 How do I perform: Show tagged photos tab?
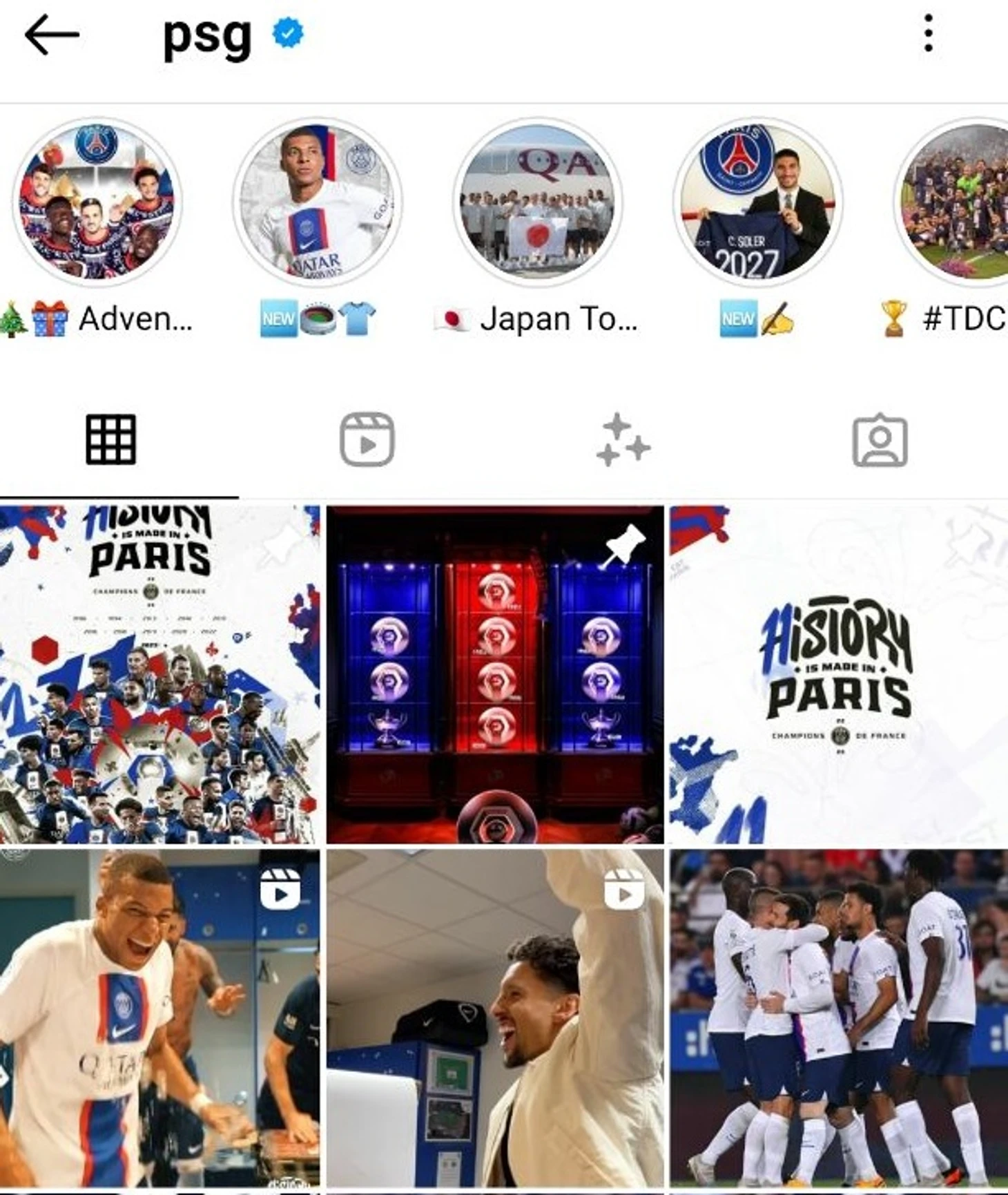(x=880, y=441)
